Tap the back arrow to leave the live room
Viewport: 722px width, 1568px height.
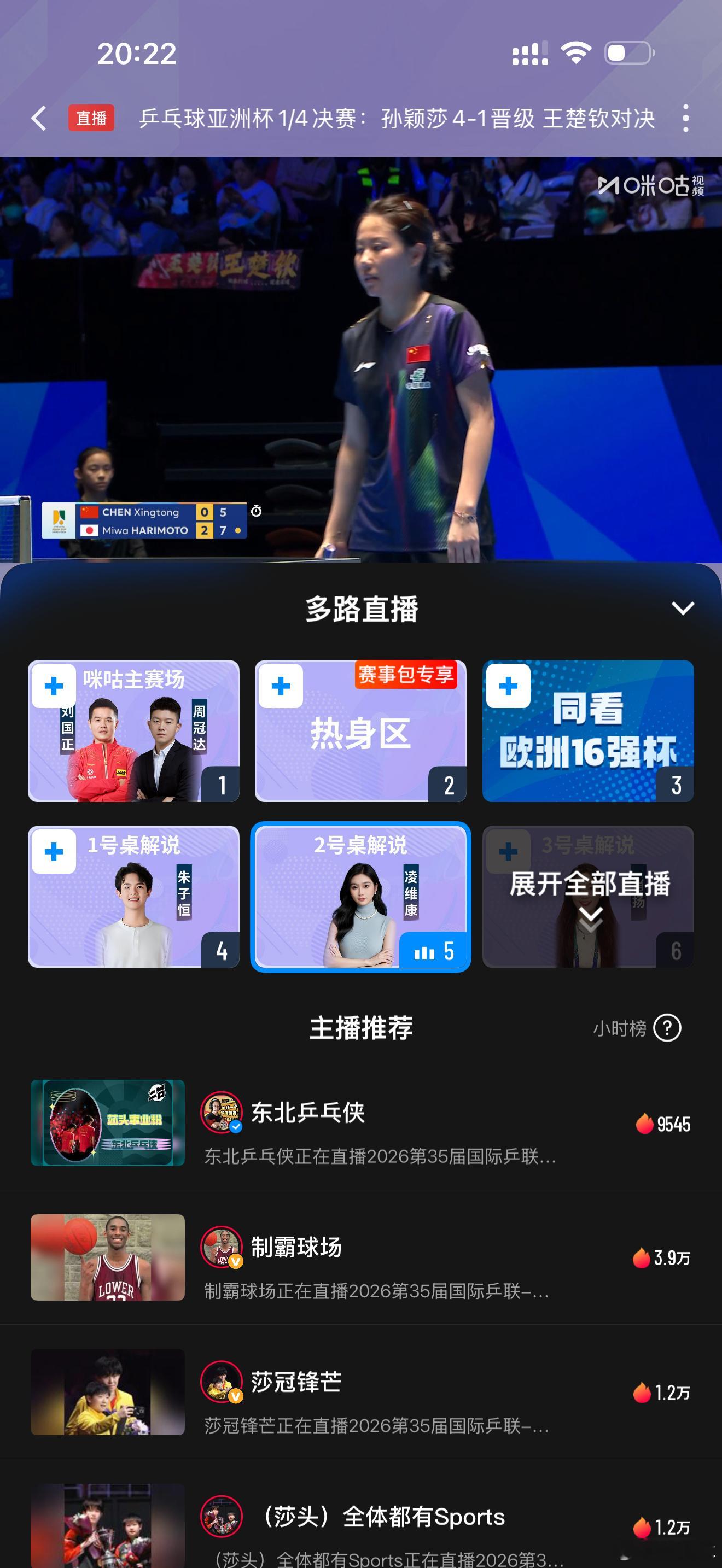pos(38,119)
